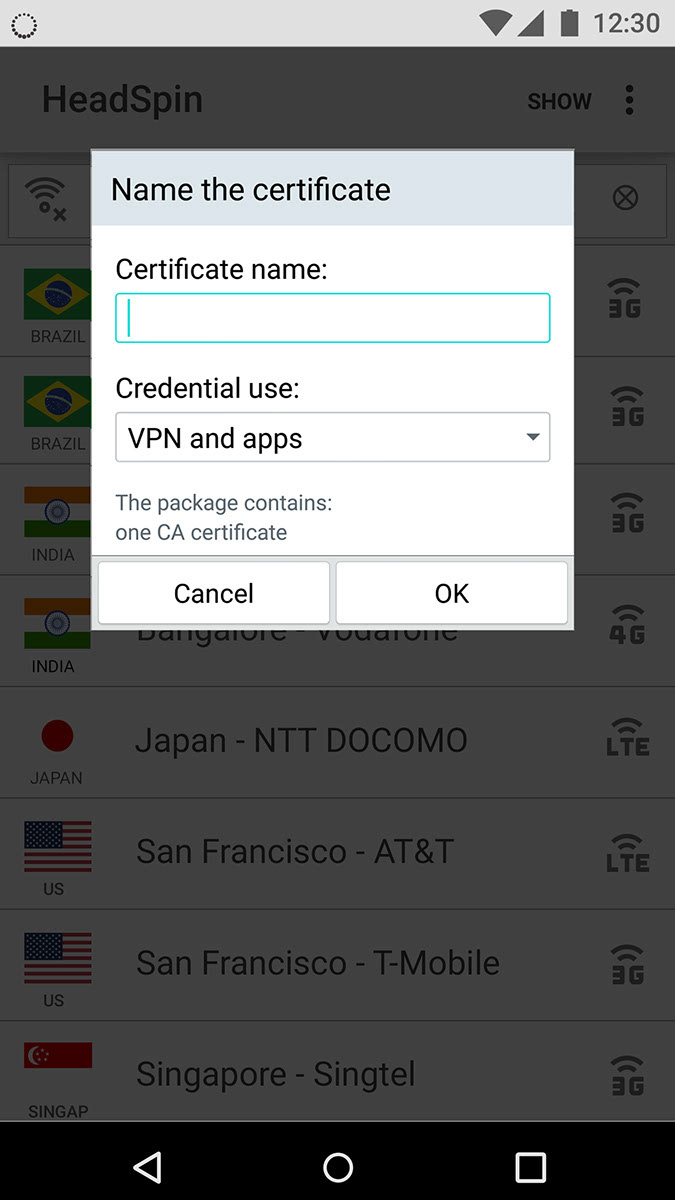
Task: Expand the Credential use dropdown
Action: [332, 437]
